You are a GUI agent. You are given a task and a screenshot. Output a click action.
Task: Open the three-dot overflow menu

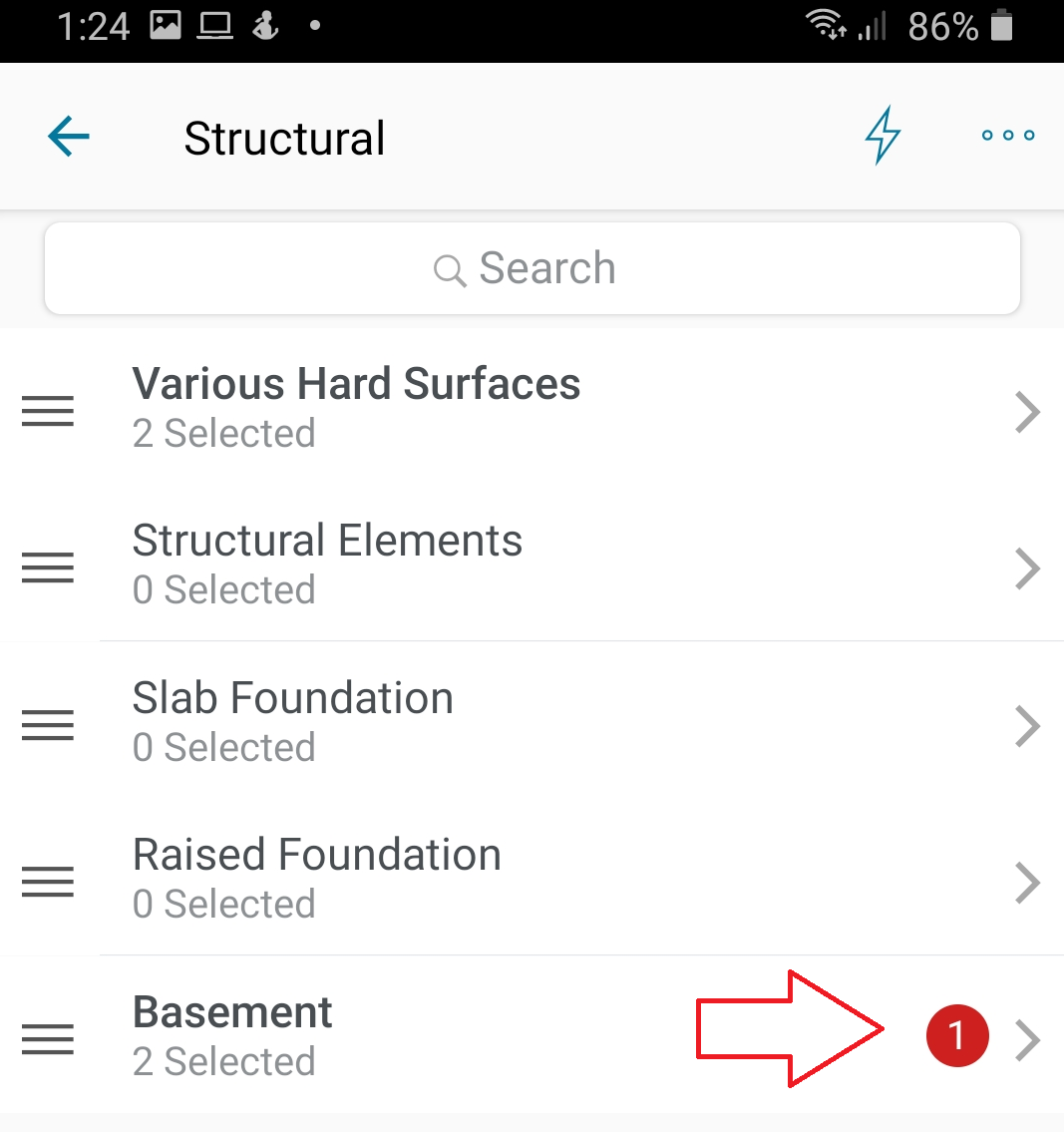click(x=1007, y=136)
